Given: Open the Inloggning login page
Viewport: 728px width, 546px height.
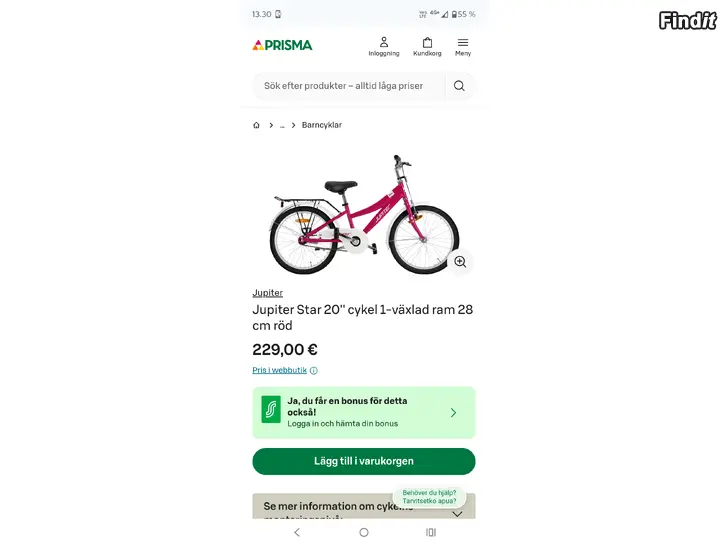Looking at the screenshot, I should coord(383,46).
